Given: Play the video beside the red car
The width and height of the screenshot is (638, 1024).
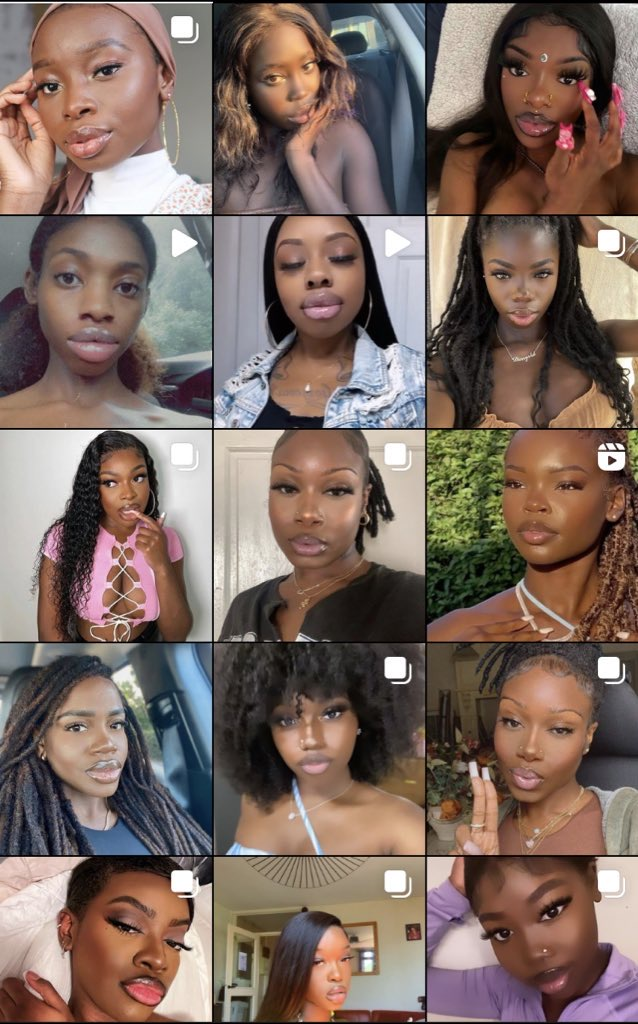Looking at the screenshot, I should point(105,321).
